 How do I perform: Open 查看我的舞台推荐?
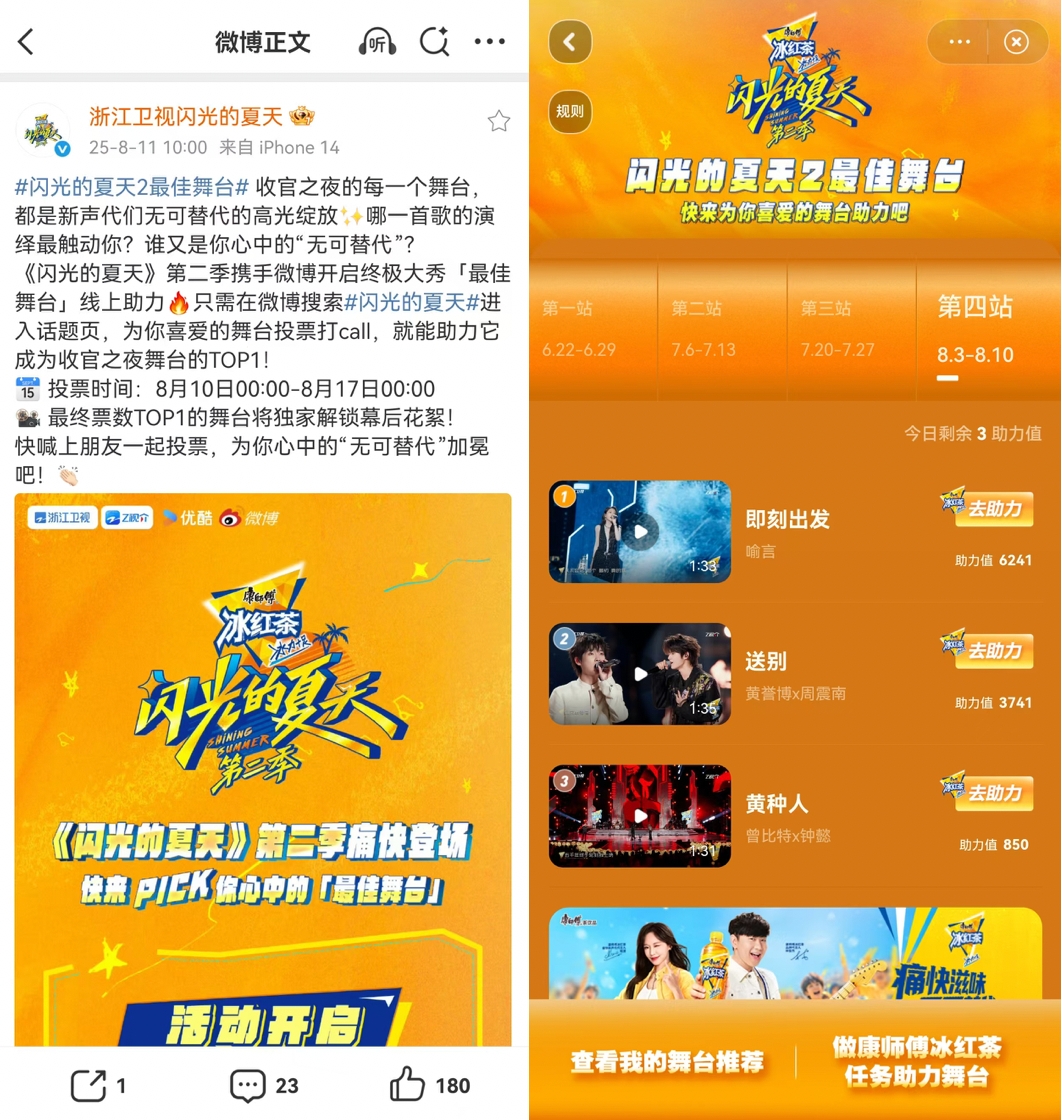667,1062
